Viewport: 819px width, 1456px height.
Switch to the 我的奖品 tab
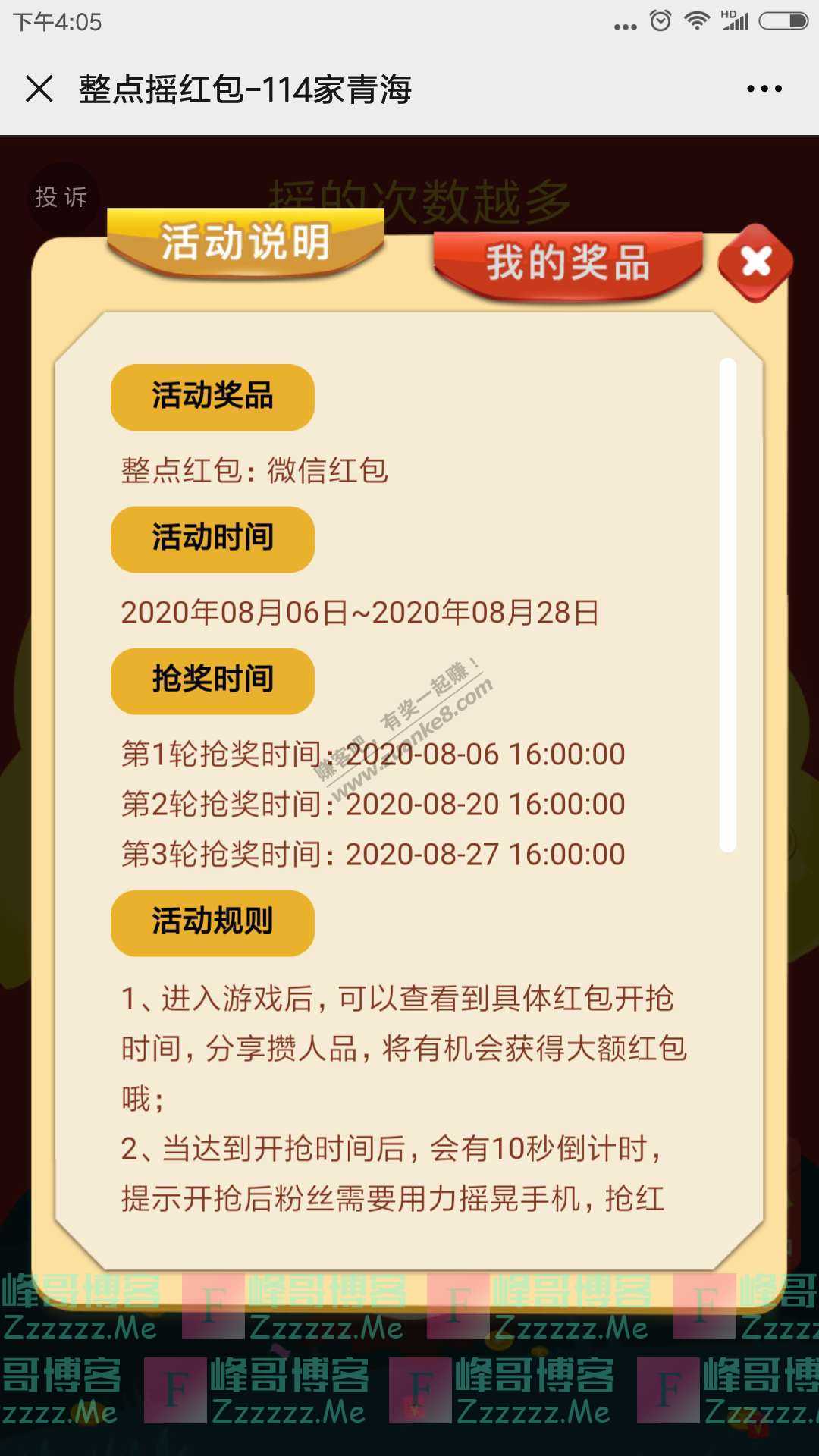tap(568, 265)
